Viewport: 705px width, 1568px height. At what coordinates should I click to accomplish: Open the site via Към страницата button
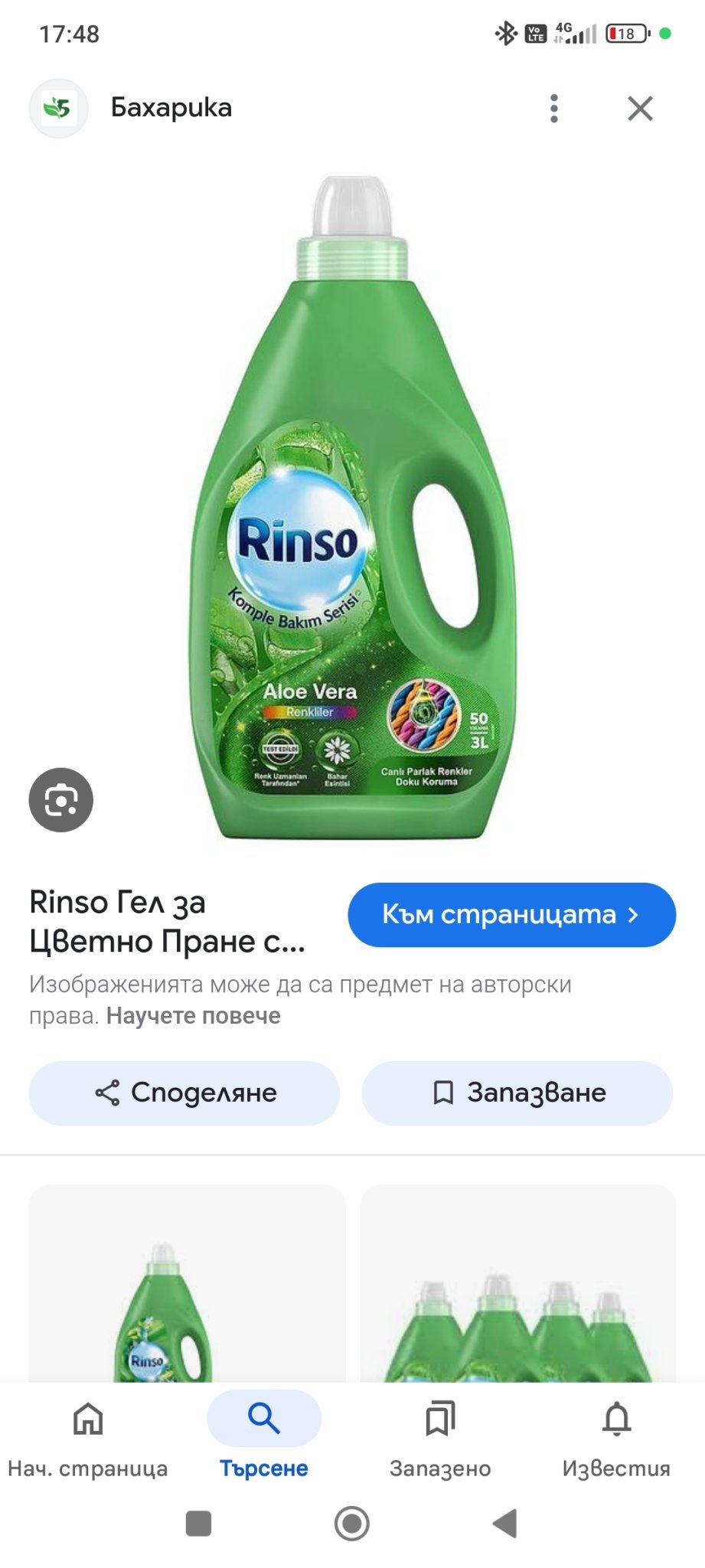click(x=511, y=915)
